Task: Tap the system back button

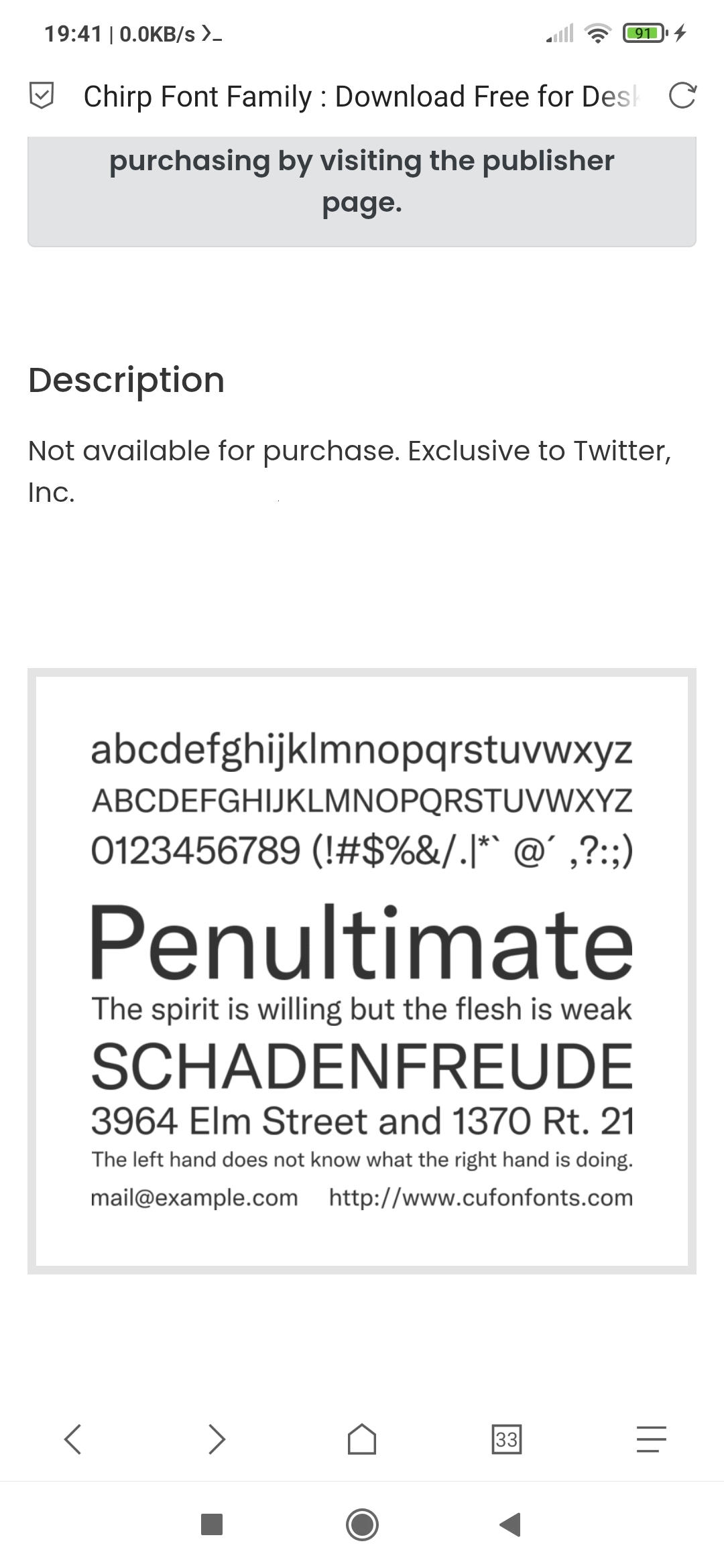Action: pos(510,1524)
